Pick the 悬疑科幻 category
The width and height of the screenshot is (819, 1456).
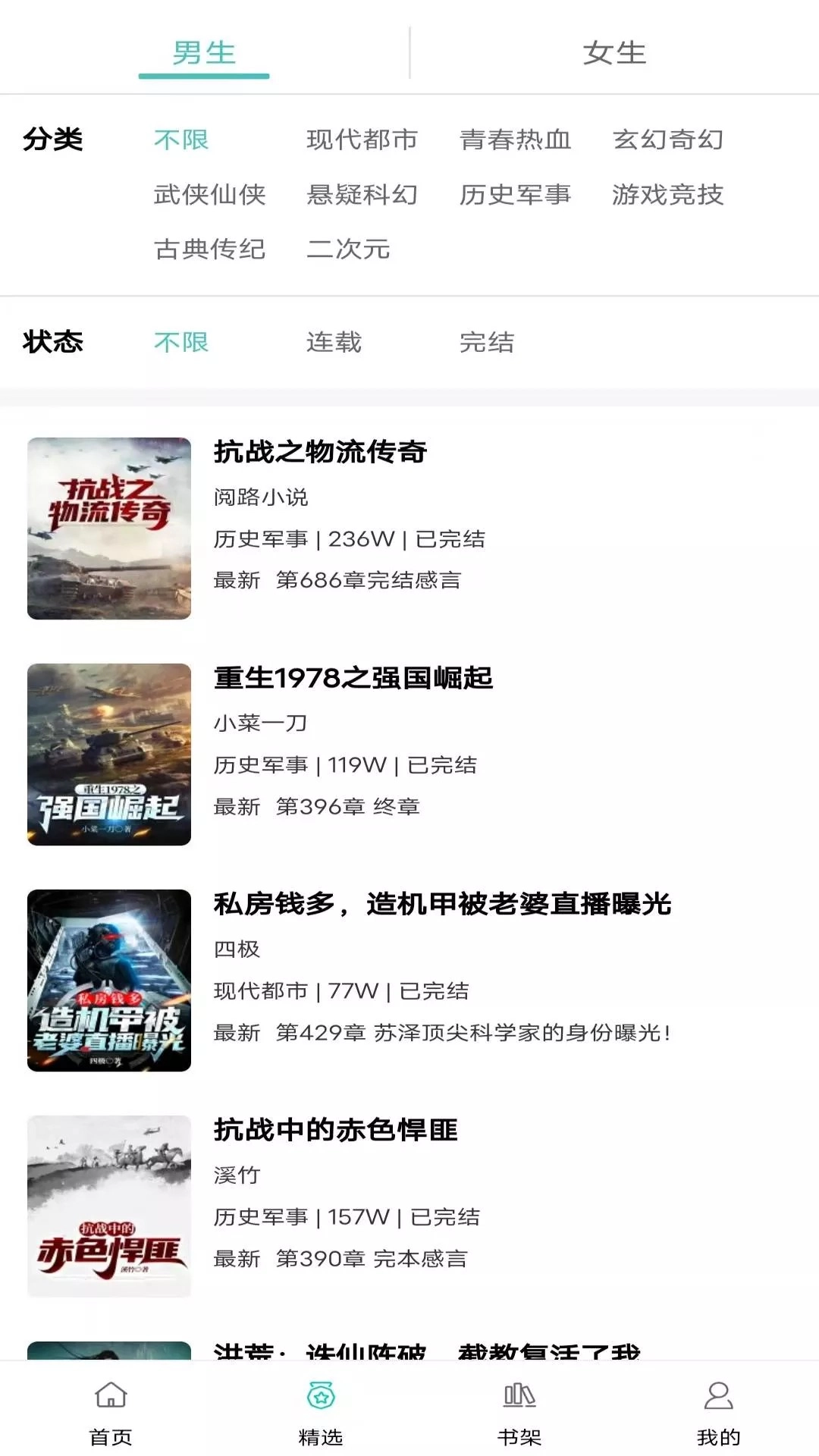(364, 196)
